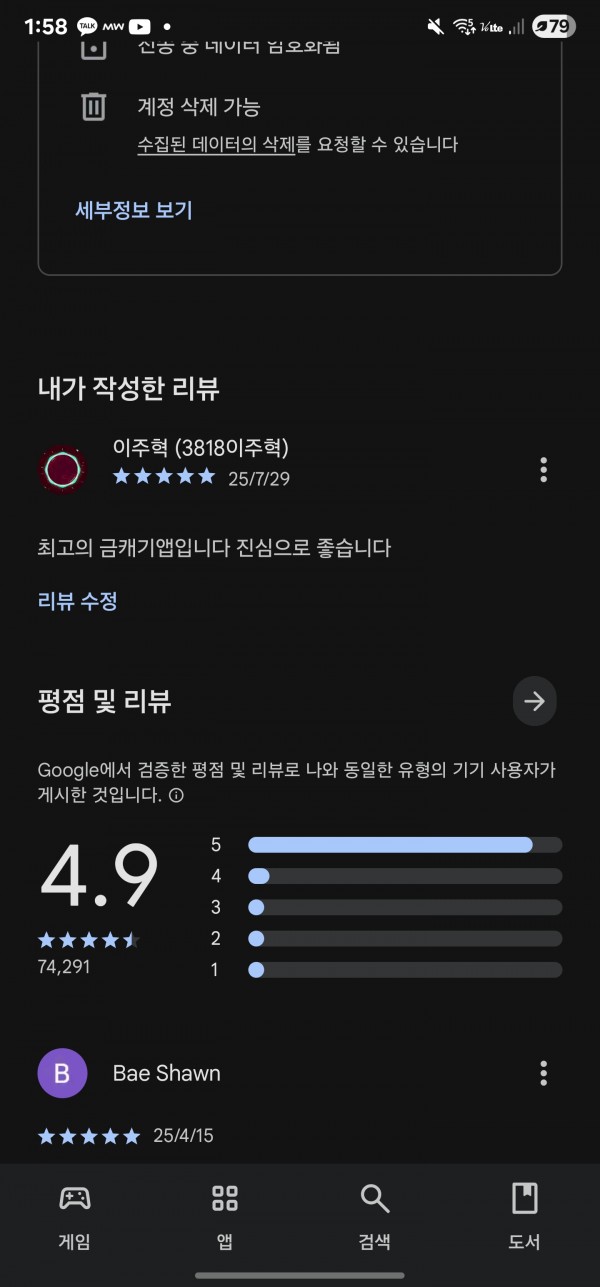Open the 세부정보 보기 link

click(134, 210)
